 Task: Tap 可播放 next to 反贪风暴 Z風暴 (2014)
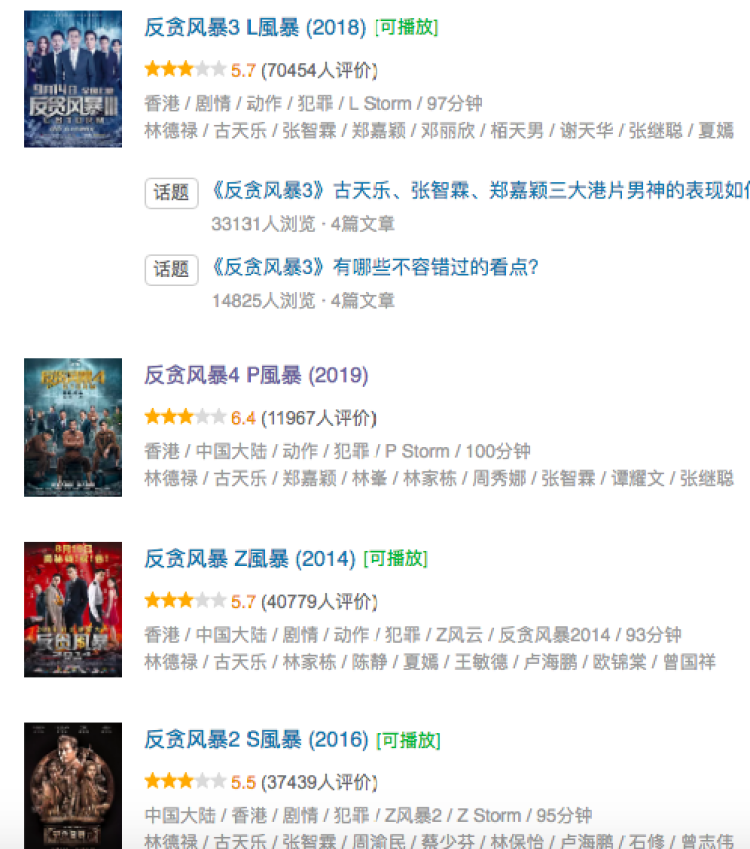tap(396, 559)
